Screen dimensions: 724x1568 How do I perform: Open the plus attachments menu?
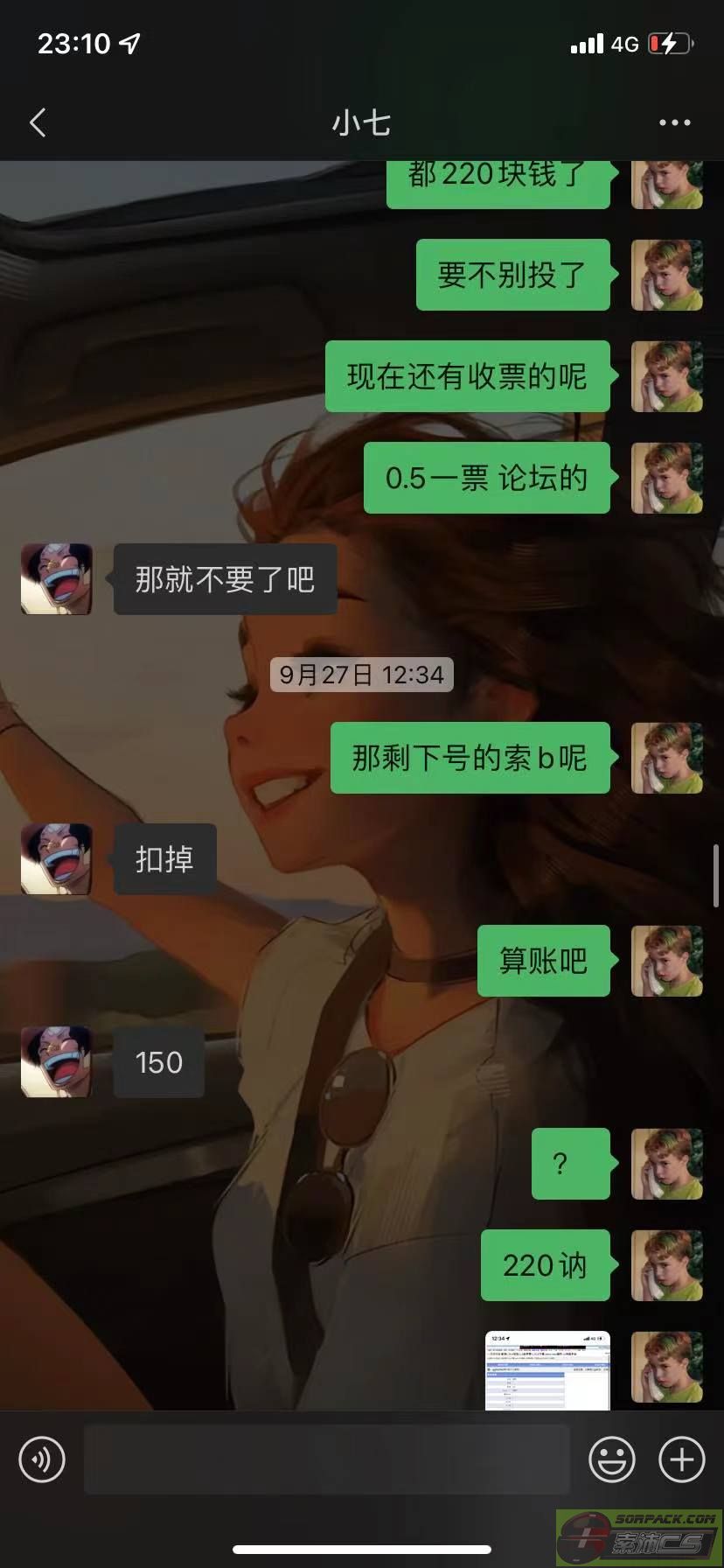click(682, 1459)
